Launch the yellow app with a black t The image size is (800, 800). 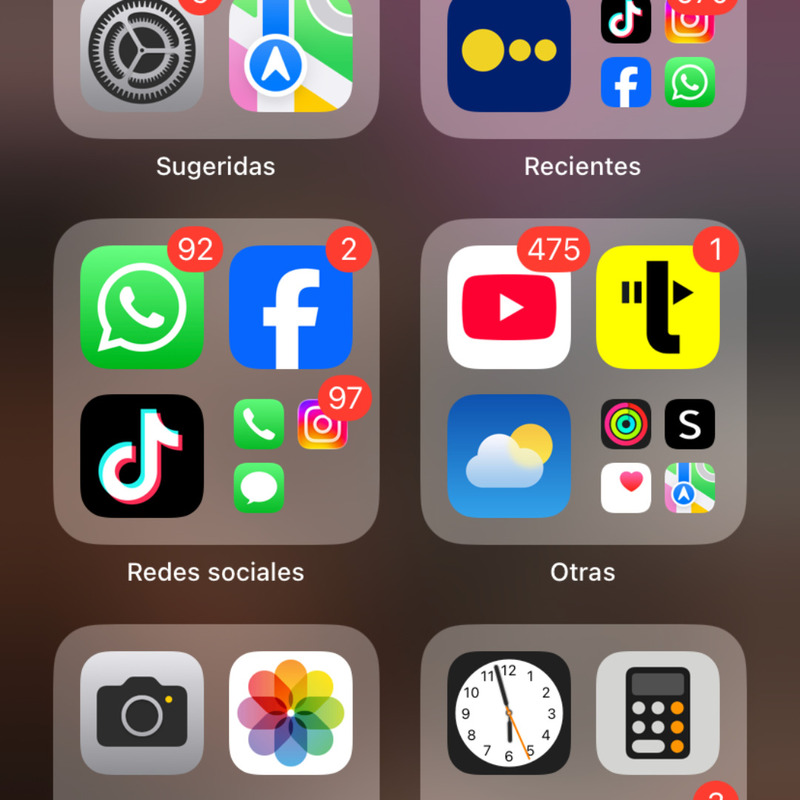tap(658, 307)
